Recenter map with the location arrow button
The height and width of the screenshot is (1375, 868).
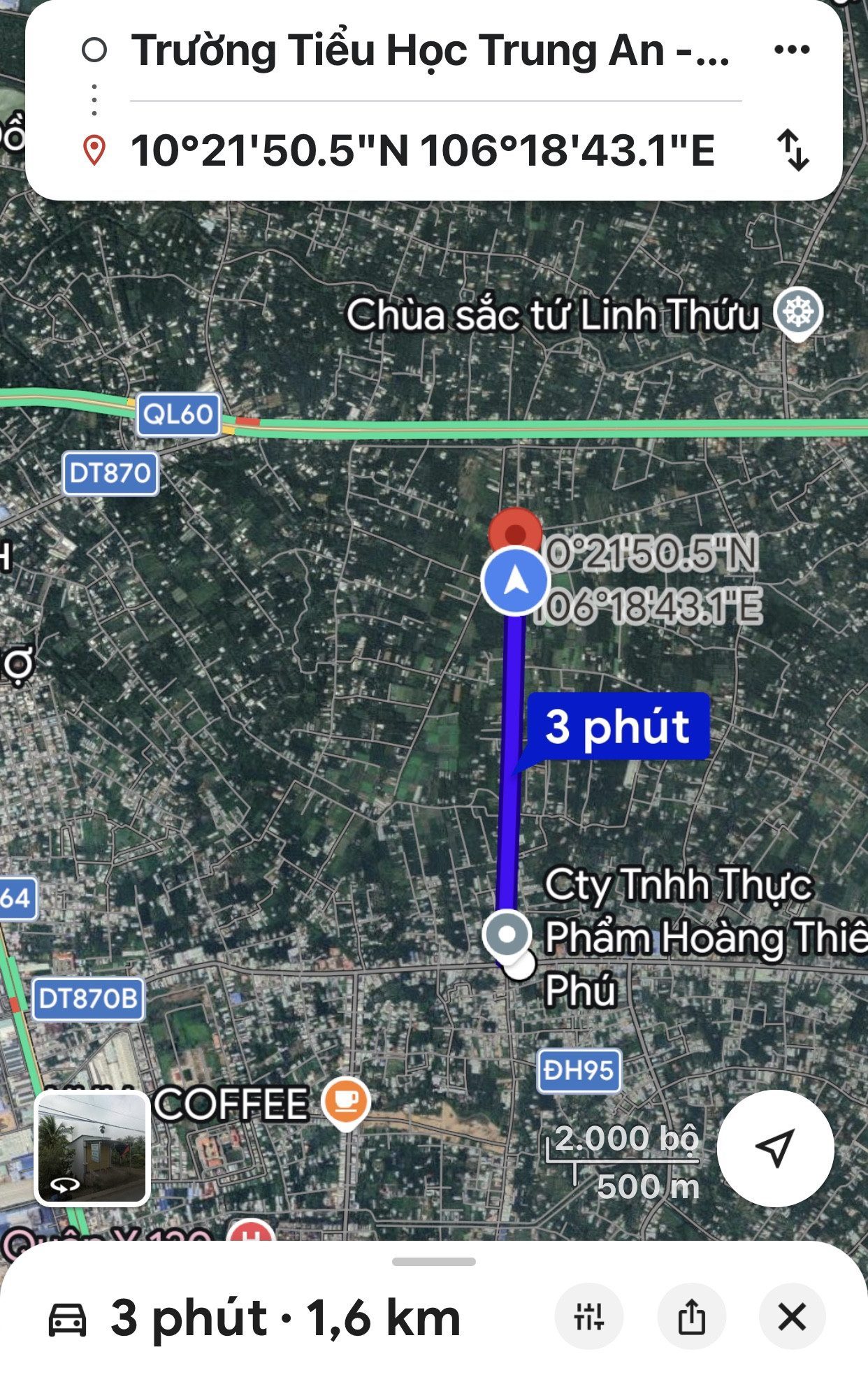(776, 1148)
